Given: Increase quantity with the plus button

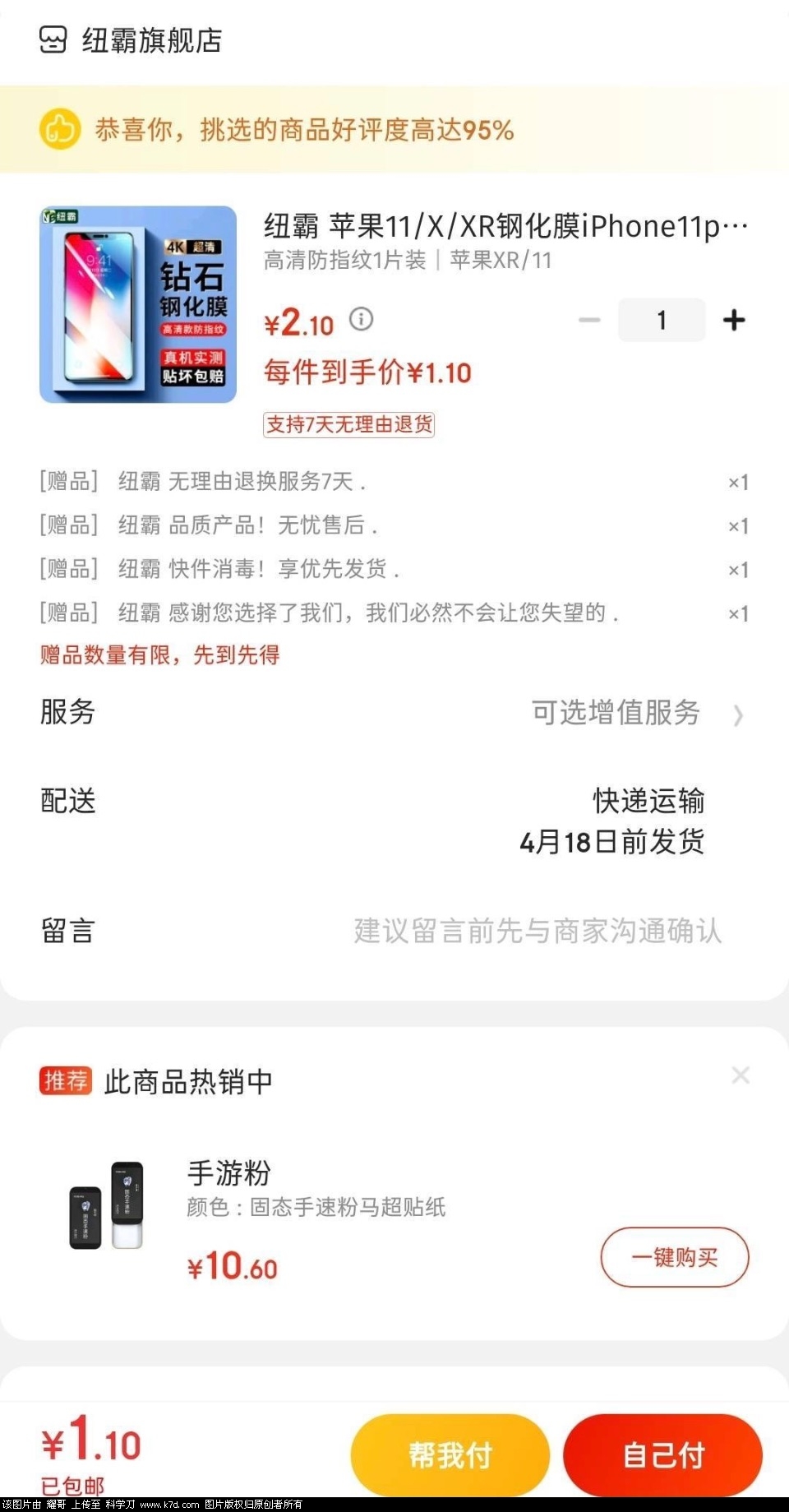Looking at the screenshot, I should [x=733, y=321].
